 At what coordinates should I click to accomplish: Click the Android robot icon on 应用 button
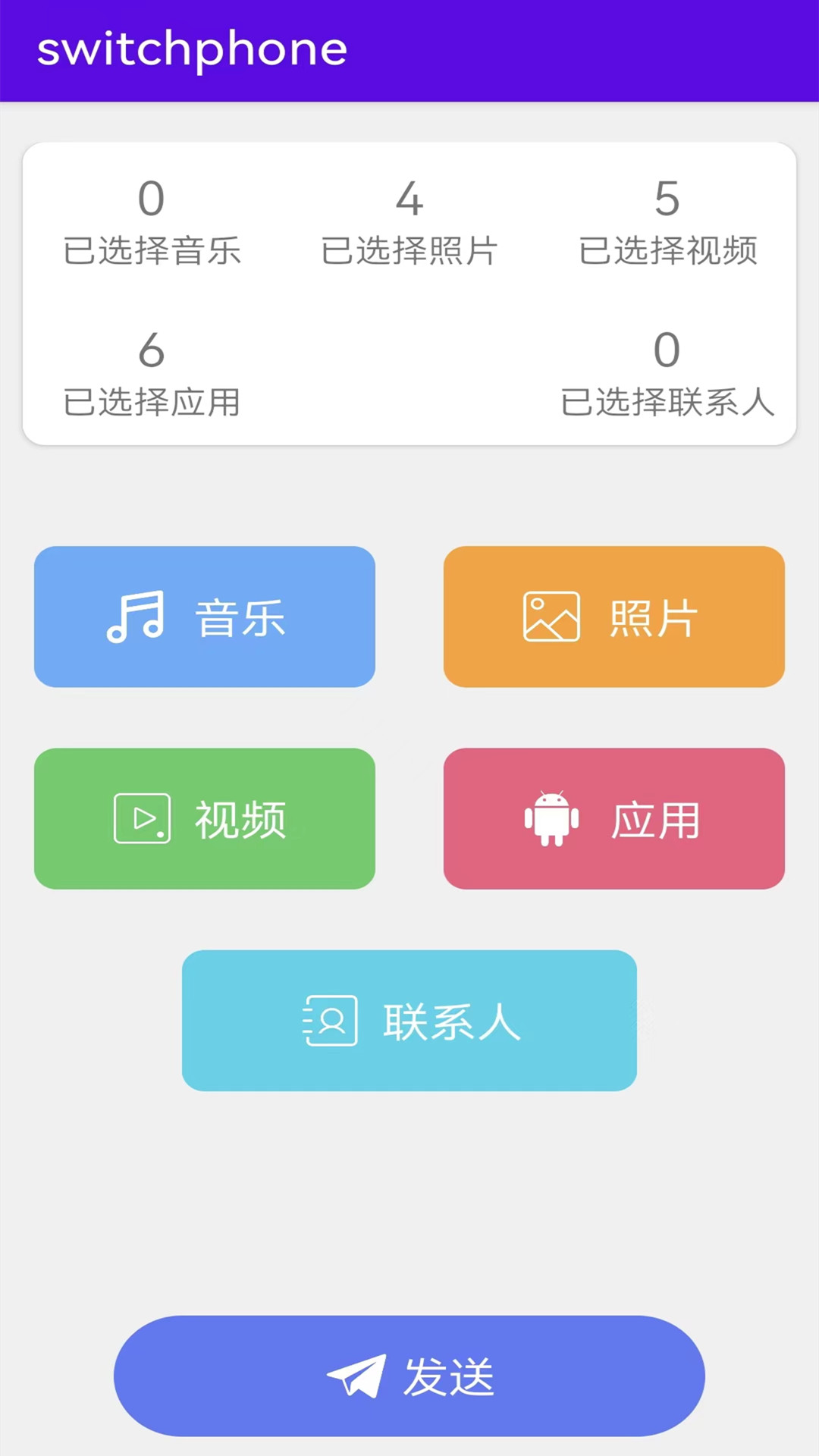click(x=550, y=817)
